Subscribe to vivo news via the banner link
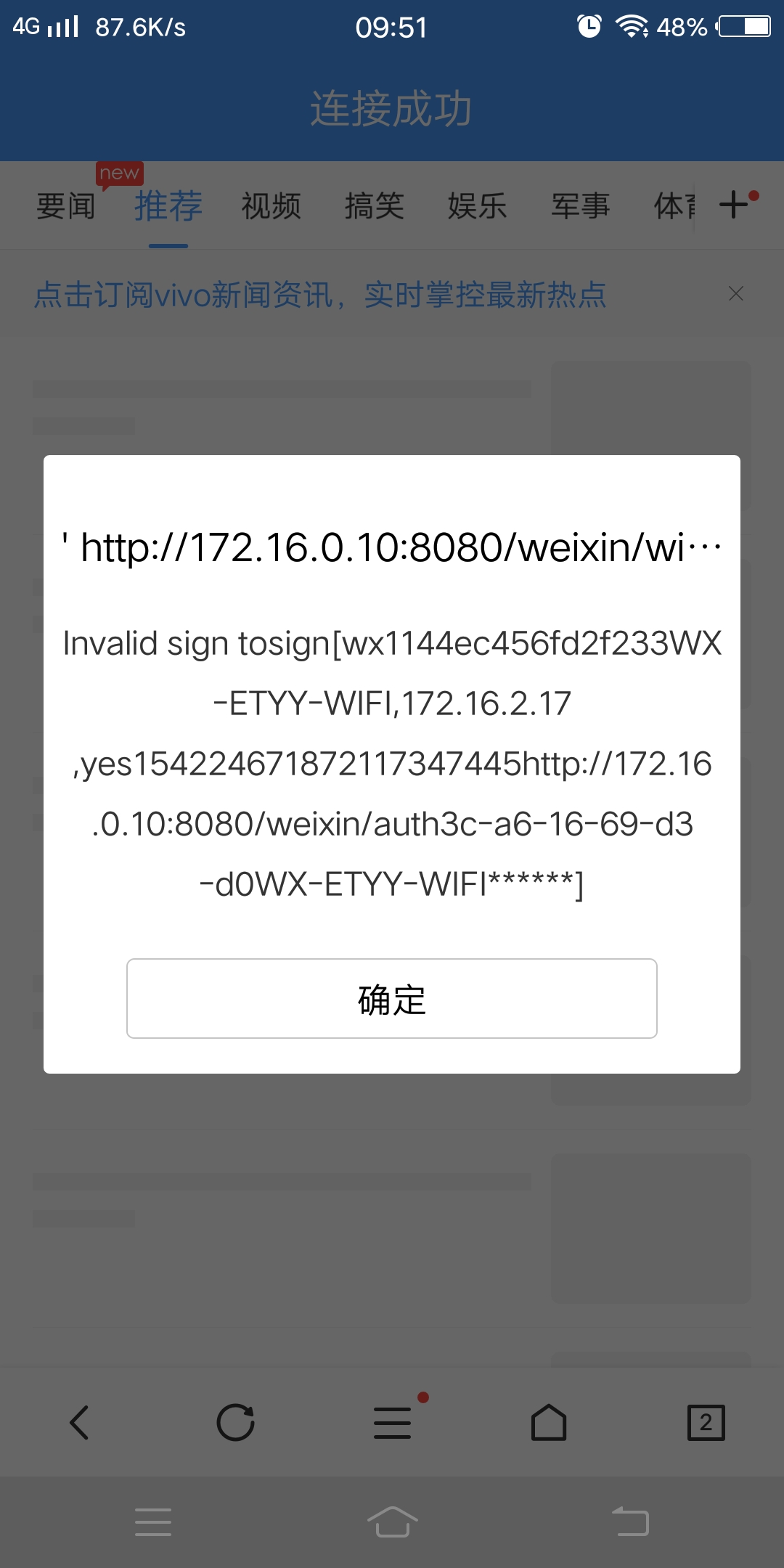Image resolution: width=784 pixels, height=1568 pixels. click(x=320, y=295)
